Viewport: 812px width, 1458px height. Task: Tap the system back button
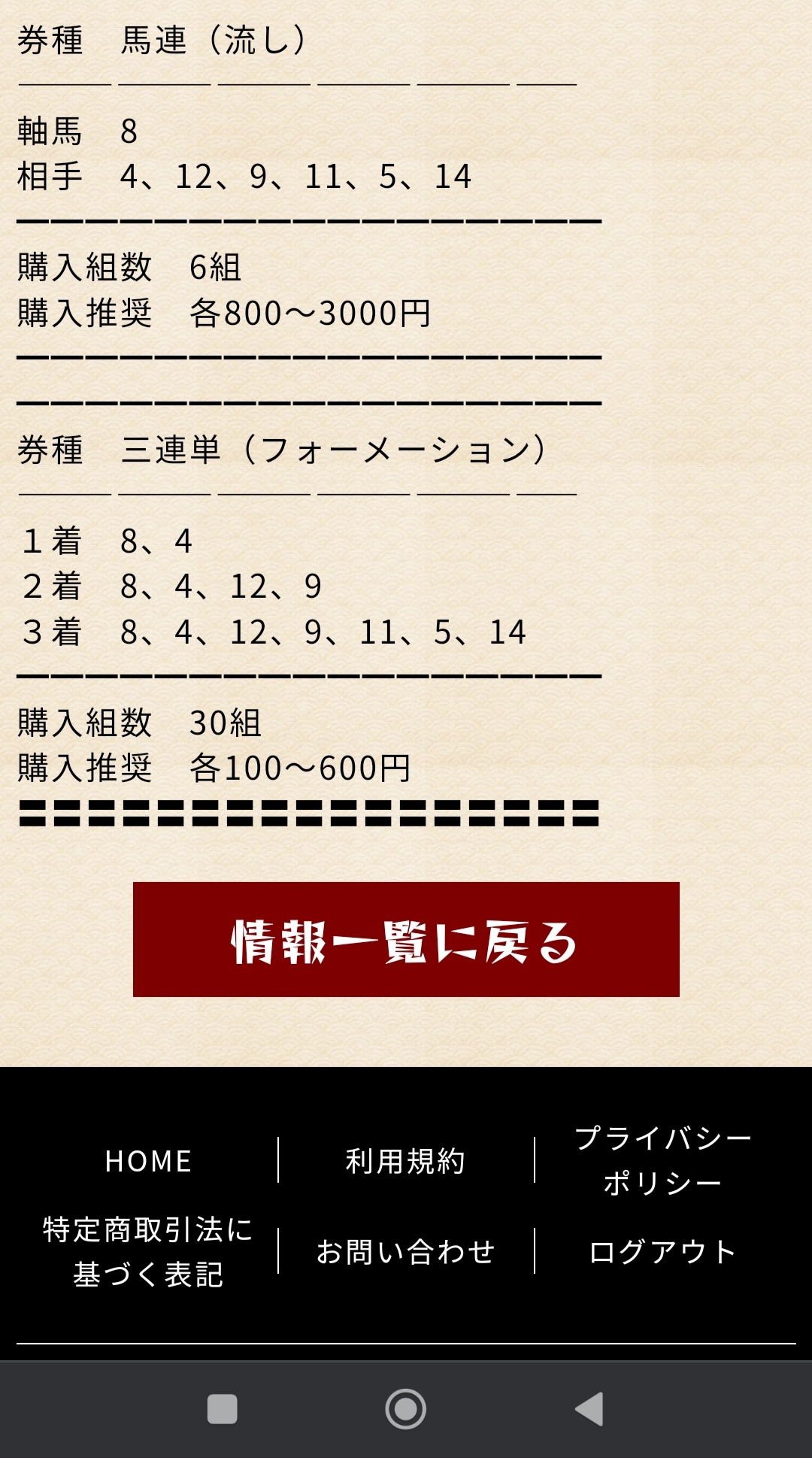(x=589, y=1409)
